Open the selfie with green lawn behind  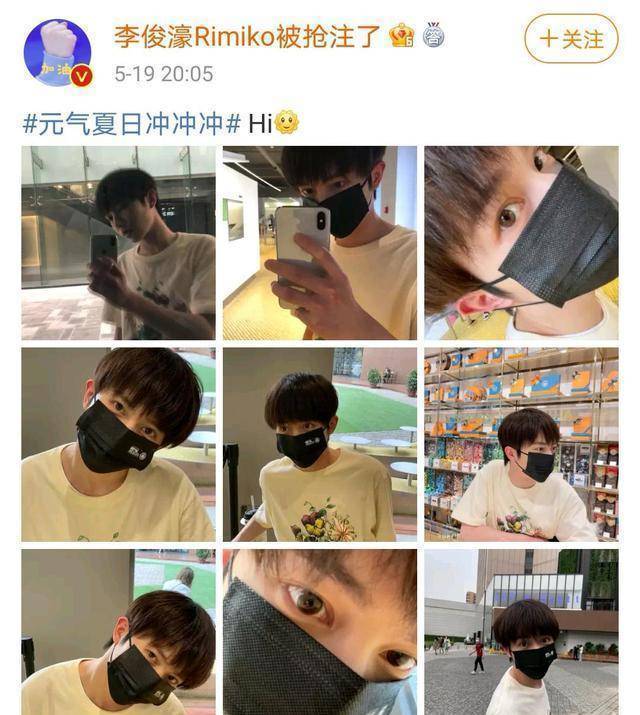tap(118, 631)
